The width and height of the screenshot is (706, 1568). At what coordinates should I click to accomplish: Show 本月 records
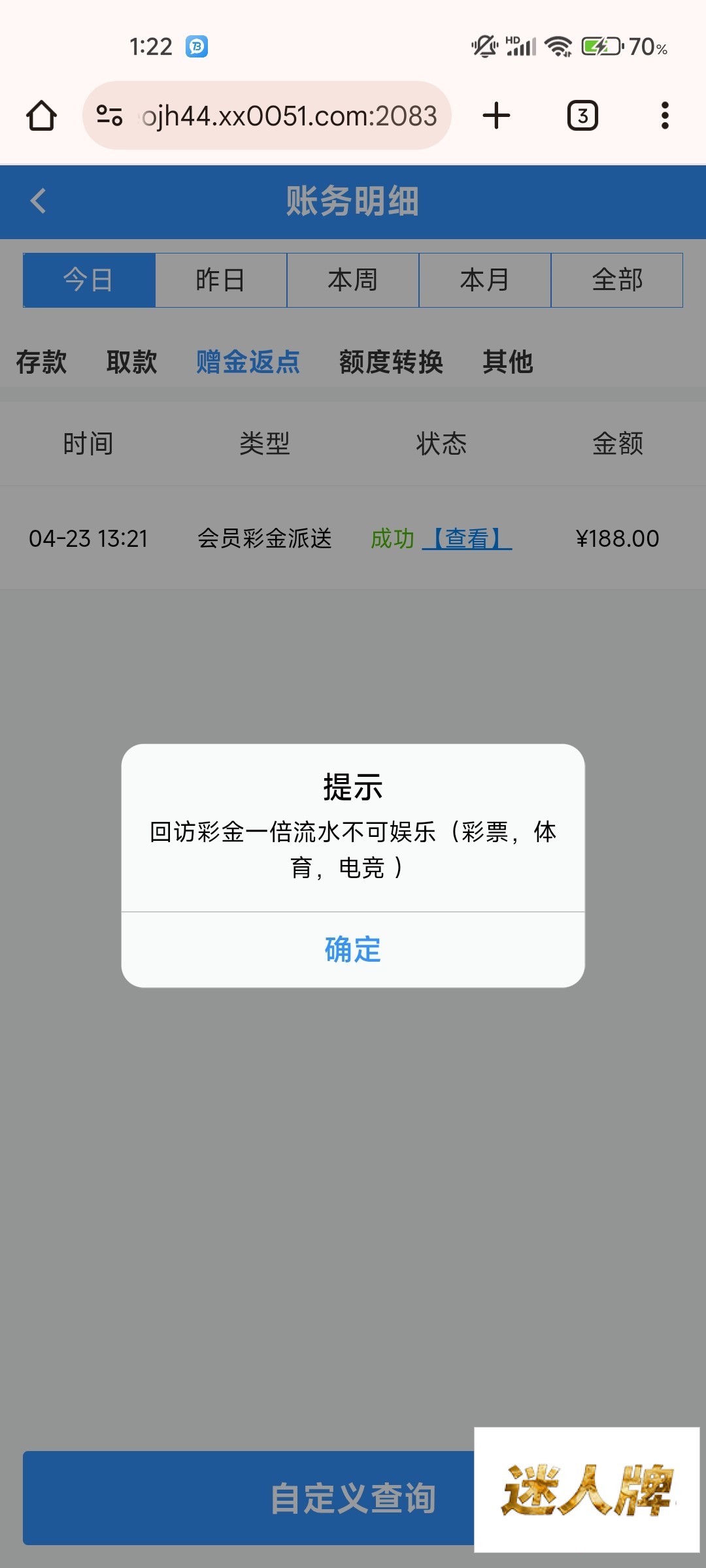(484, 280)
